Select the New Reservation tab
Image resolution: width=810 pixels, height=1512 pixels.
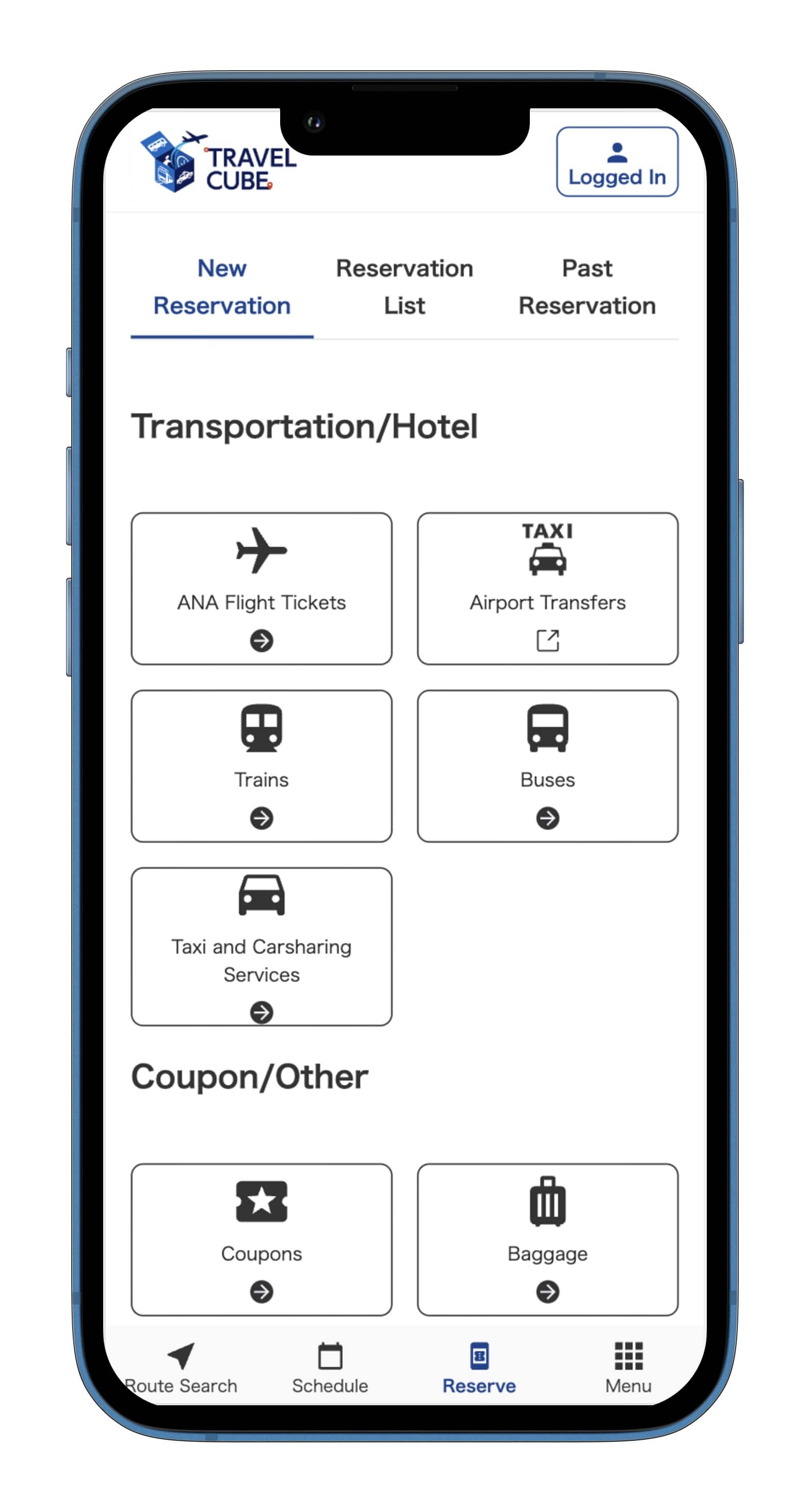click(x=222, y=287)
